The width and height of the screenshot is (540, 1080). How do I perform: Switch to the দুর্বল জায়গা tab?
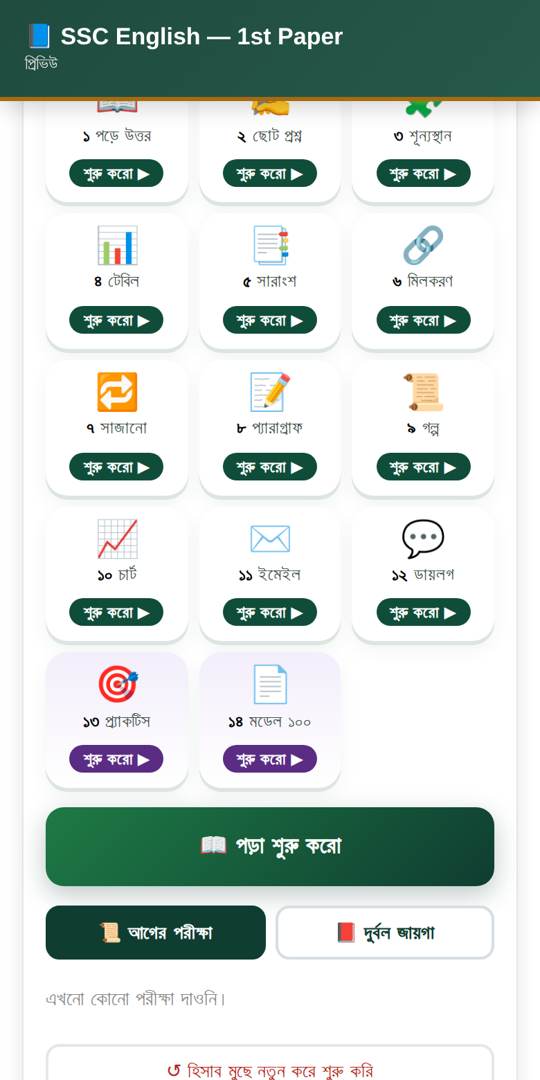coord(385,933)
